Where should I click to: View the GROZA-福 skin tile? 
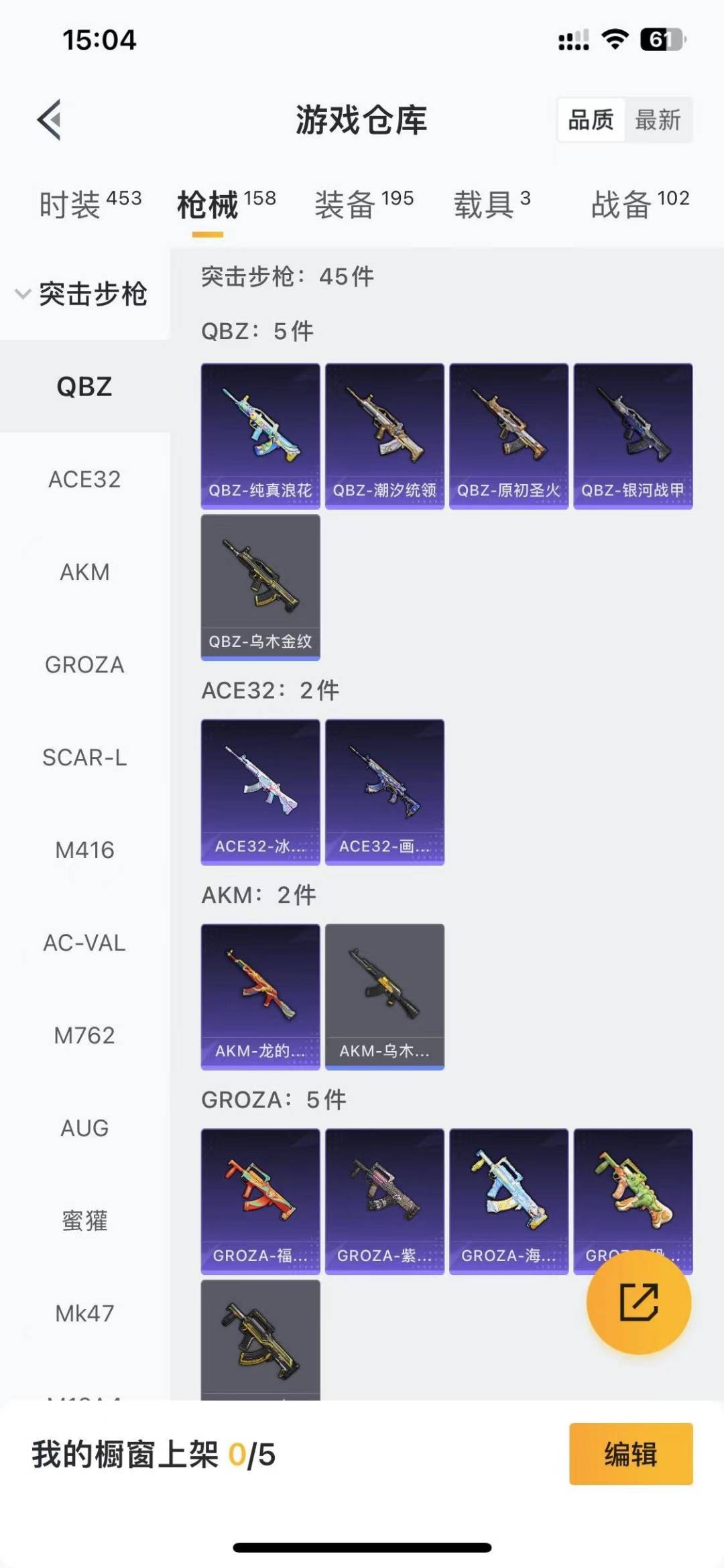coord(260,1201)
